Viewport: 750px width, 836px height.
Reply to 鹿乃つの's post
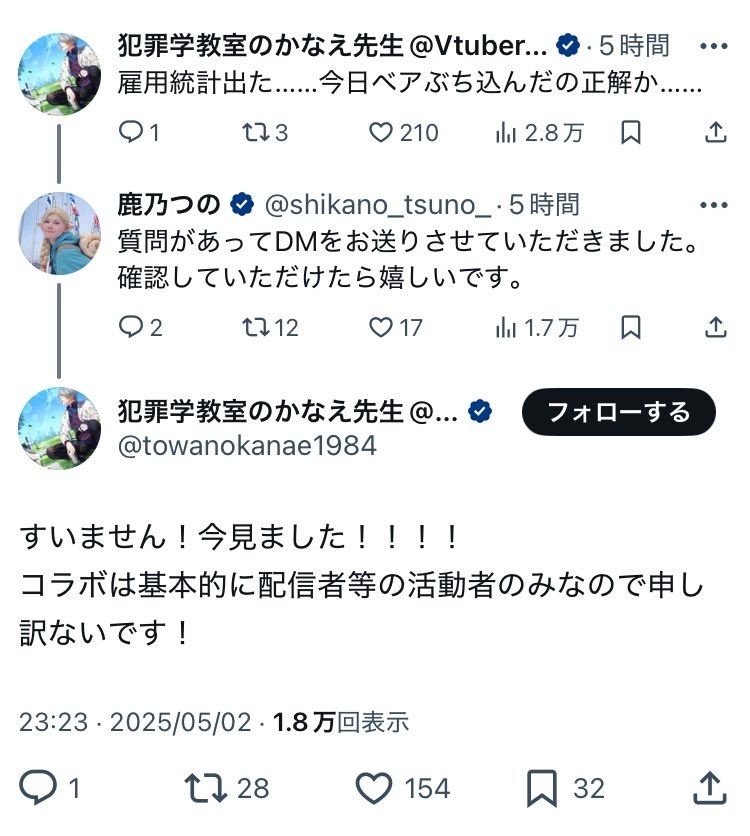[x=132, y=327]
